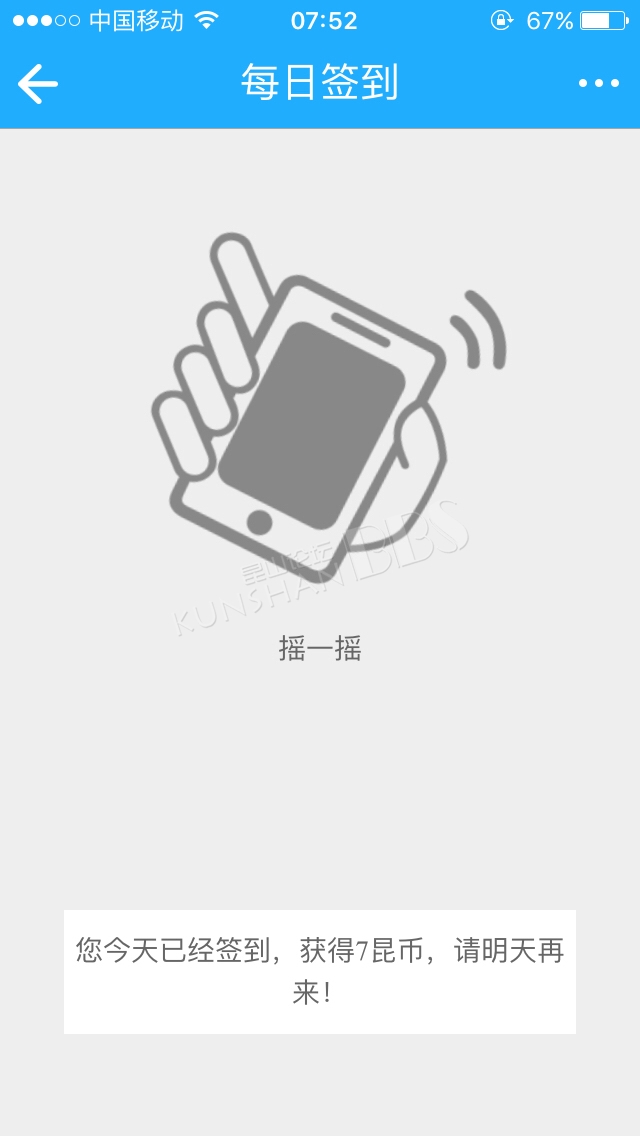Go back from the 每日签到 page
This screenshot has width=640, height=1136.
(38, 83)
